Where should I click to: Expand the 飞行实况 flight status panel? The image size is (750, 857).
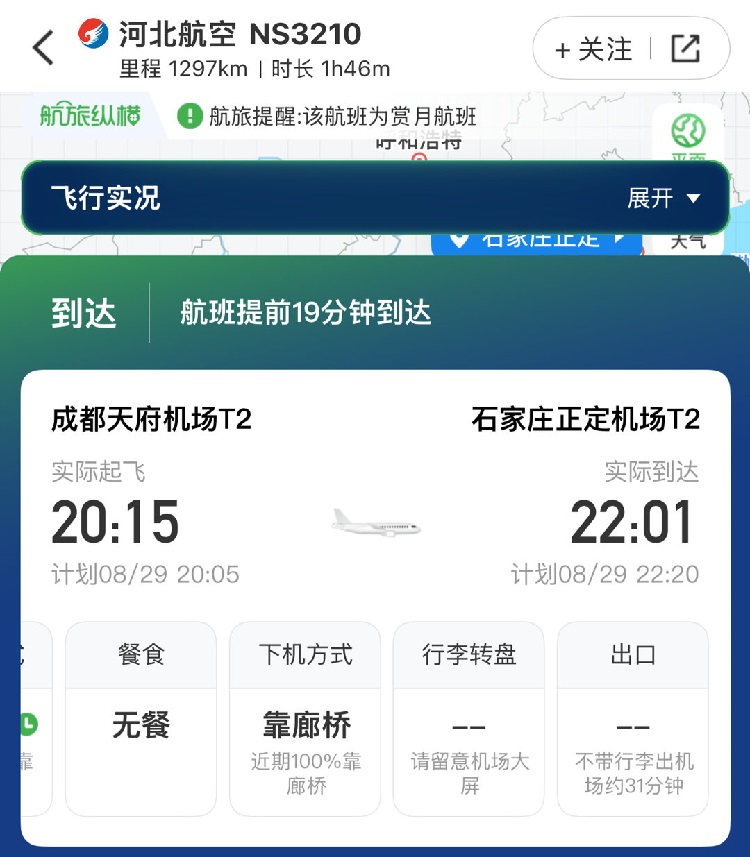coord(664,198)
